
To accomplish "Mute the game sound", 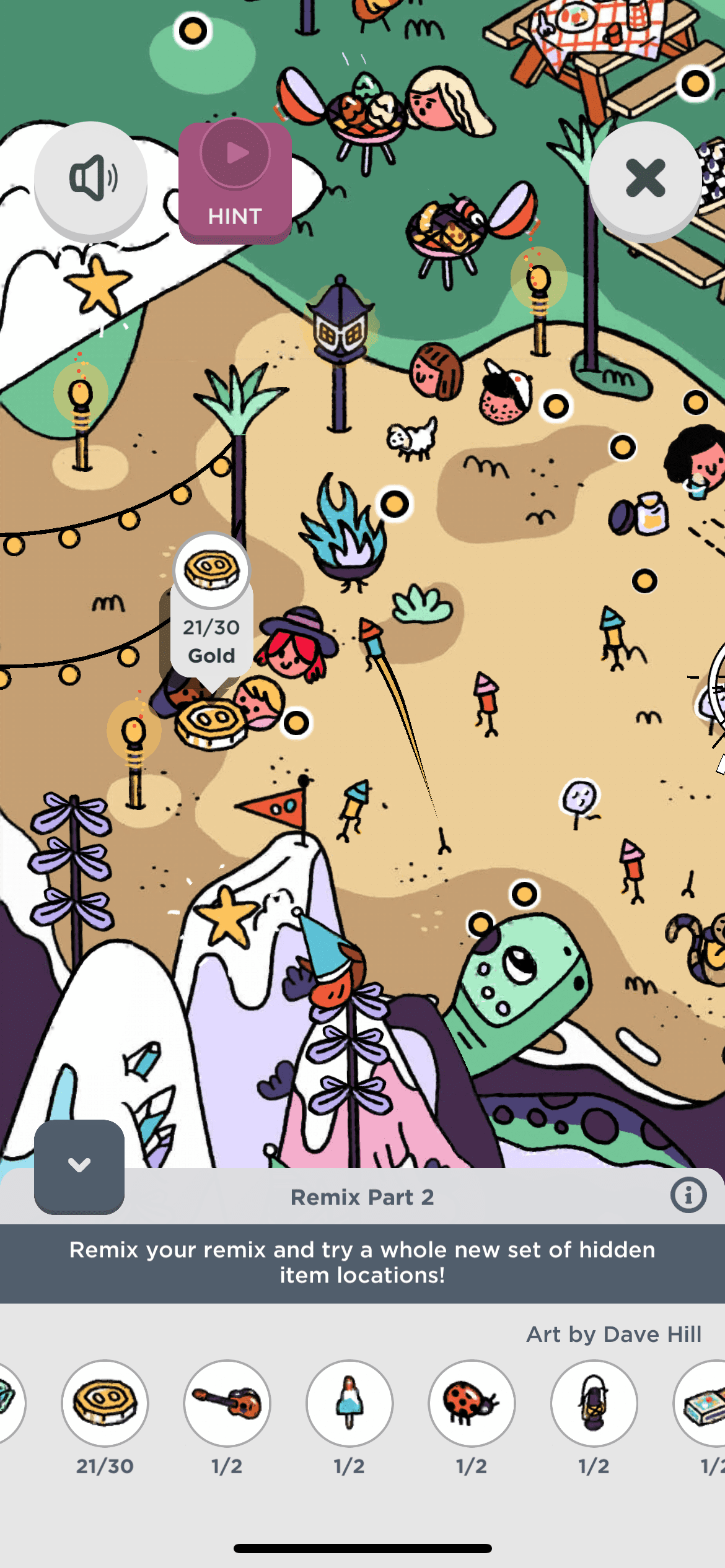I will click(91, 179).
